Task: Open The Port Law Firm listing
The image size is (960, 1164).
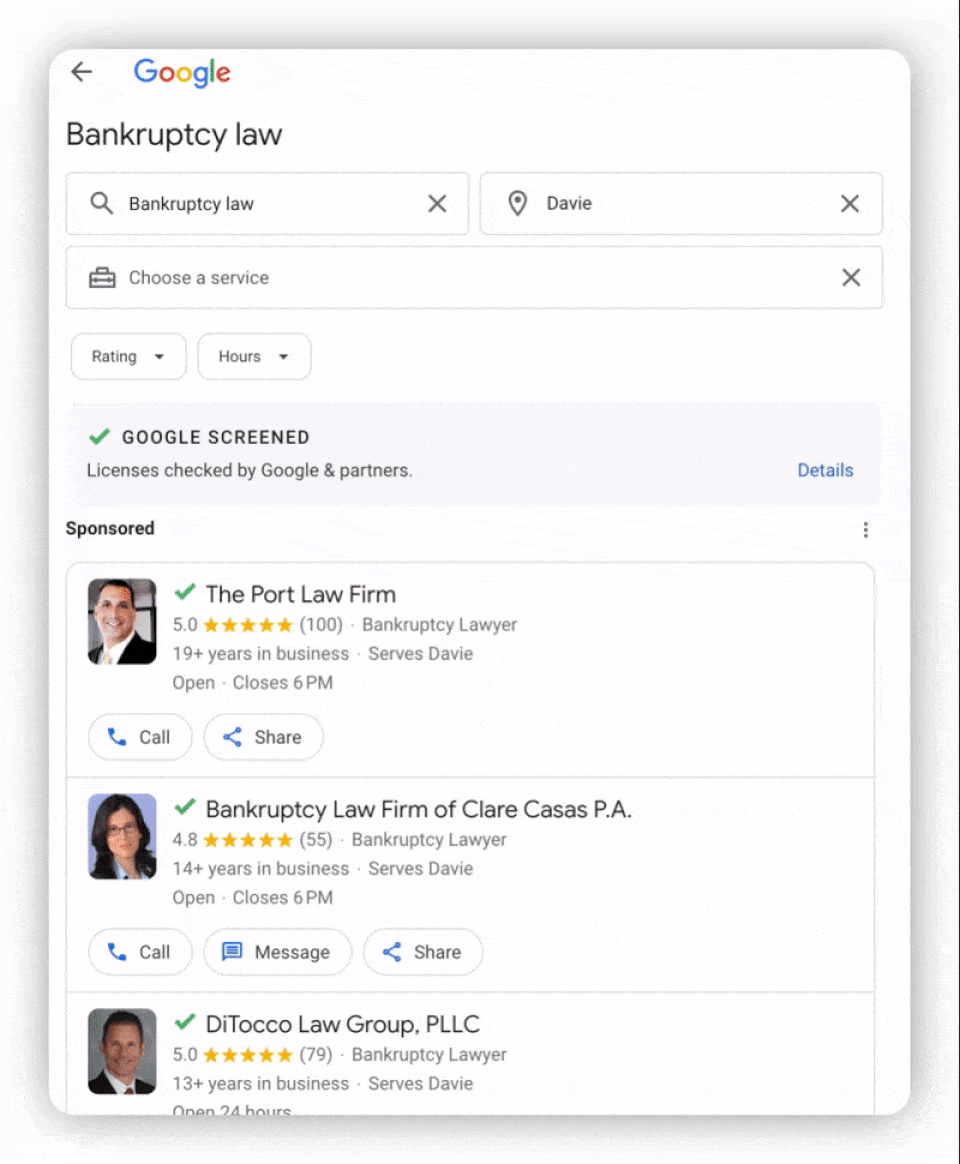Action: pyautogui.click(x=301, y=594)
